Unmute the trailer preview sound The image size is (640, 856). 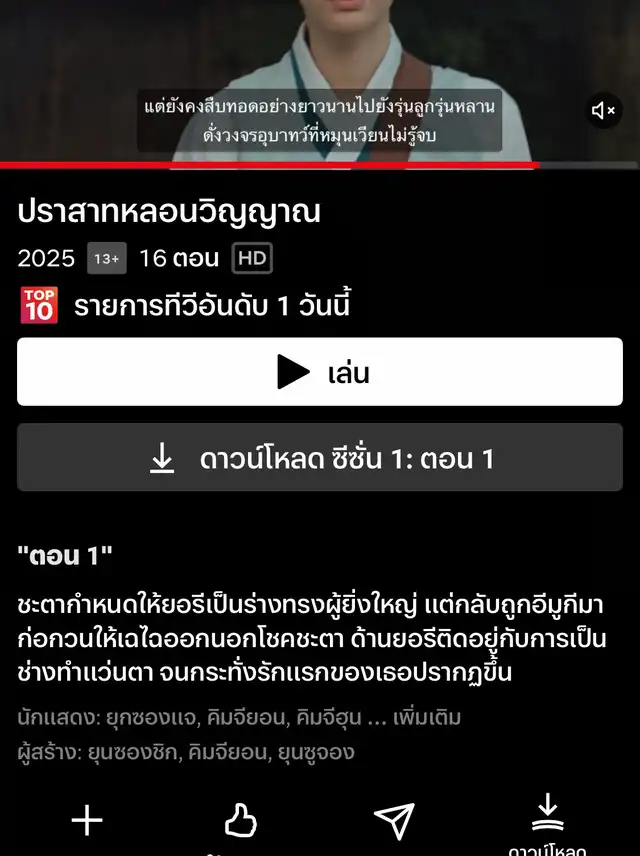[604, 111]
